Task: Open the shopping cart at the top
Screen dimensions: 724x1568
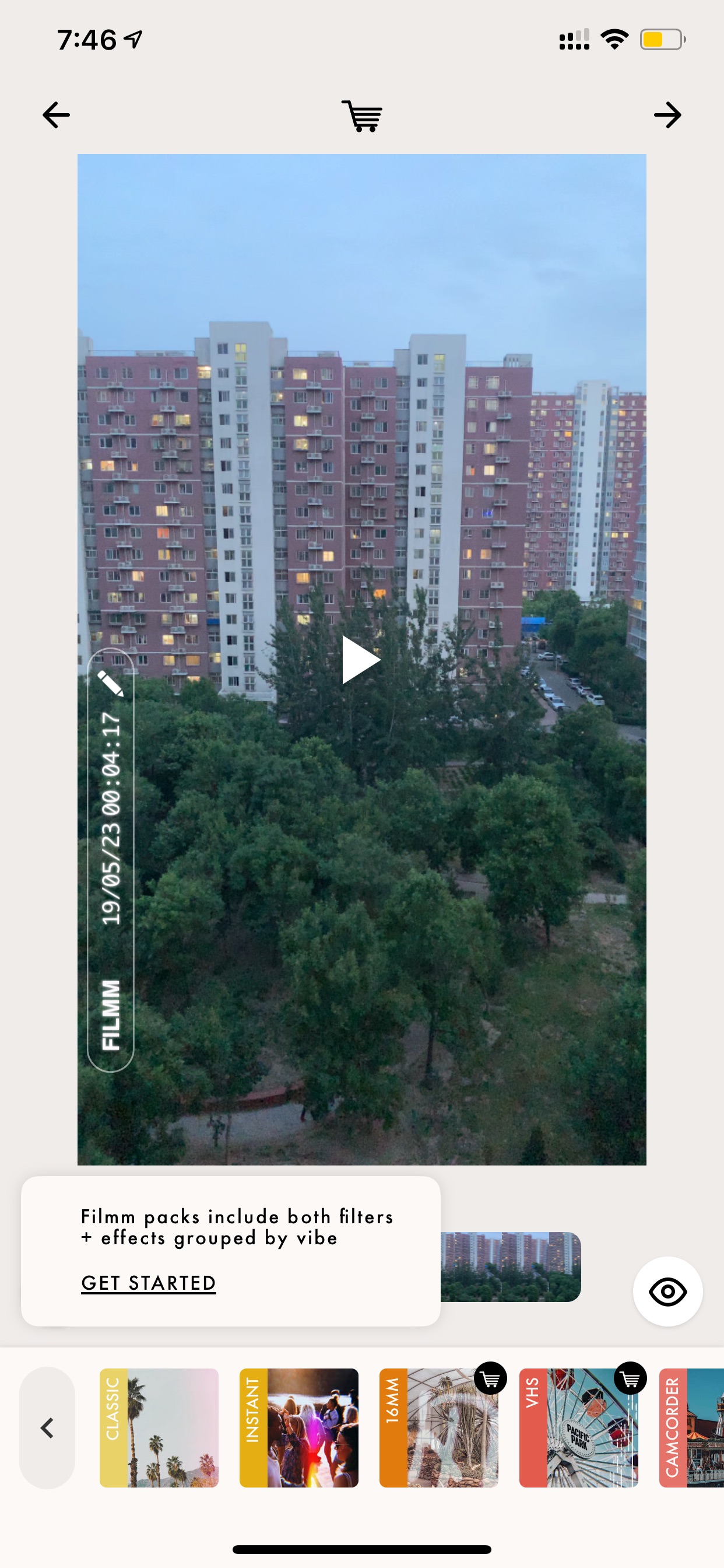Action: tap(362, 116)
